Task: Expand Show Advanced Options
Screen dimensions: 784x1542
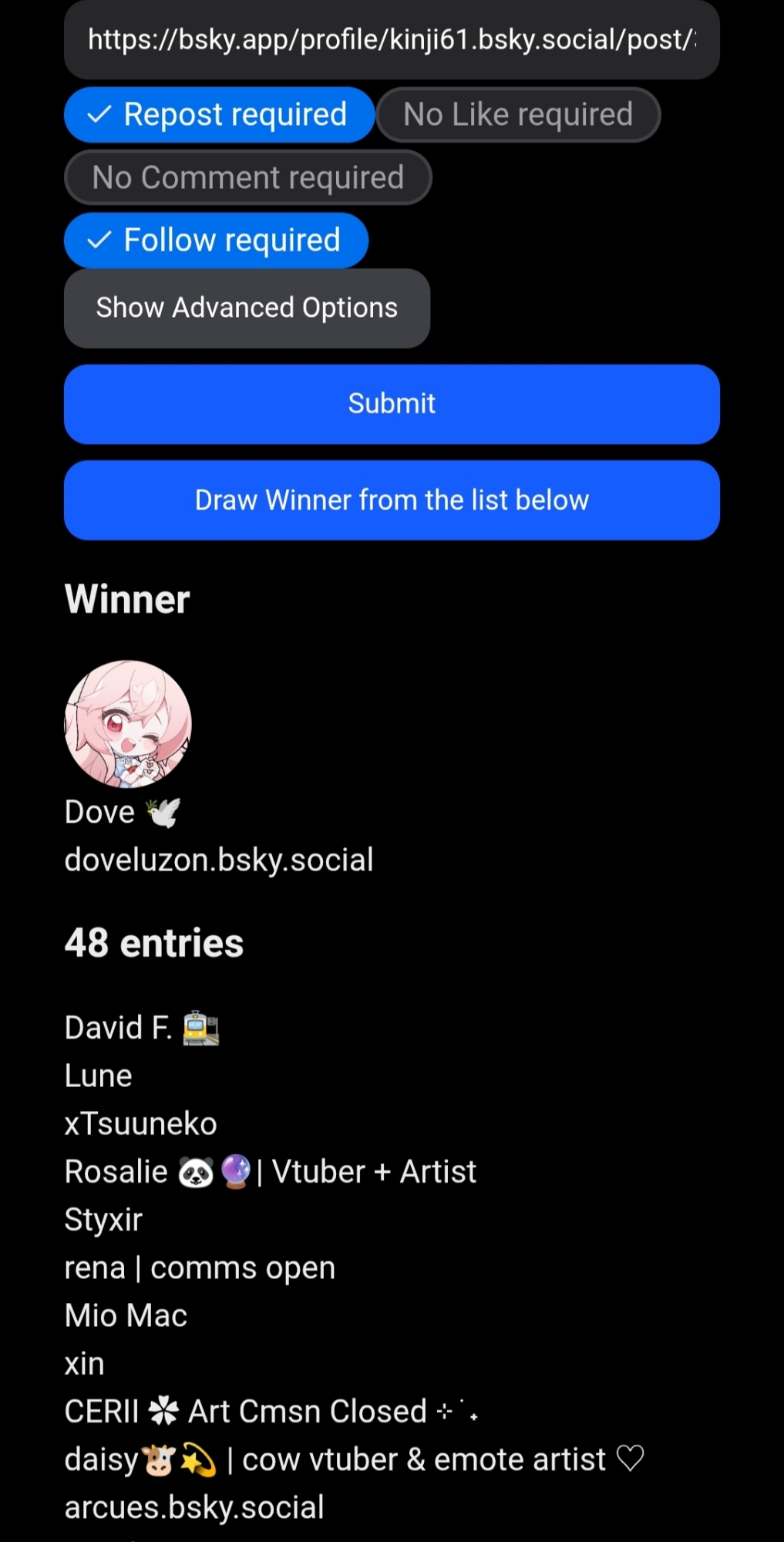Action: click(x=247, y=308)
